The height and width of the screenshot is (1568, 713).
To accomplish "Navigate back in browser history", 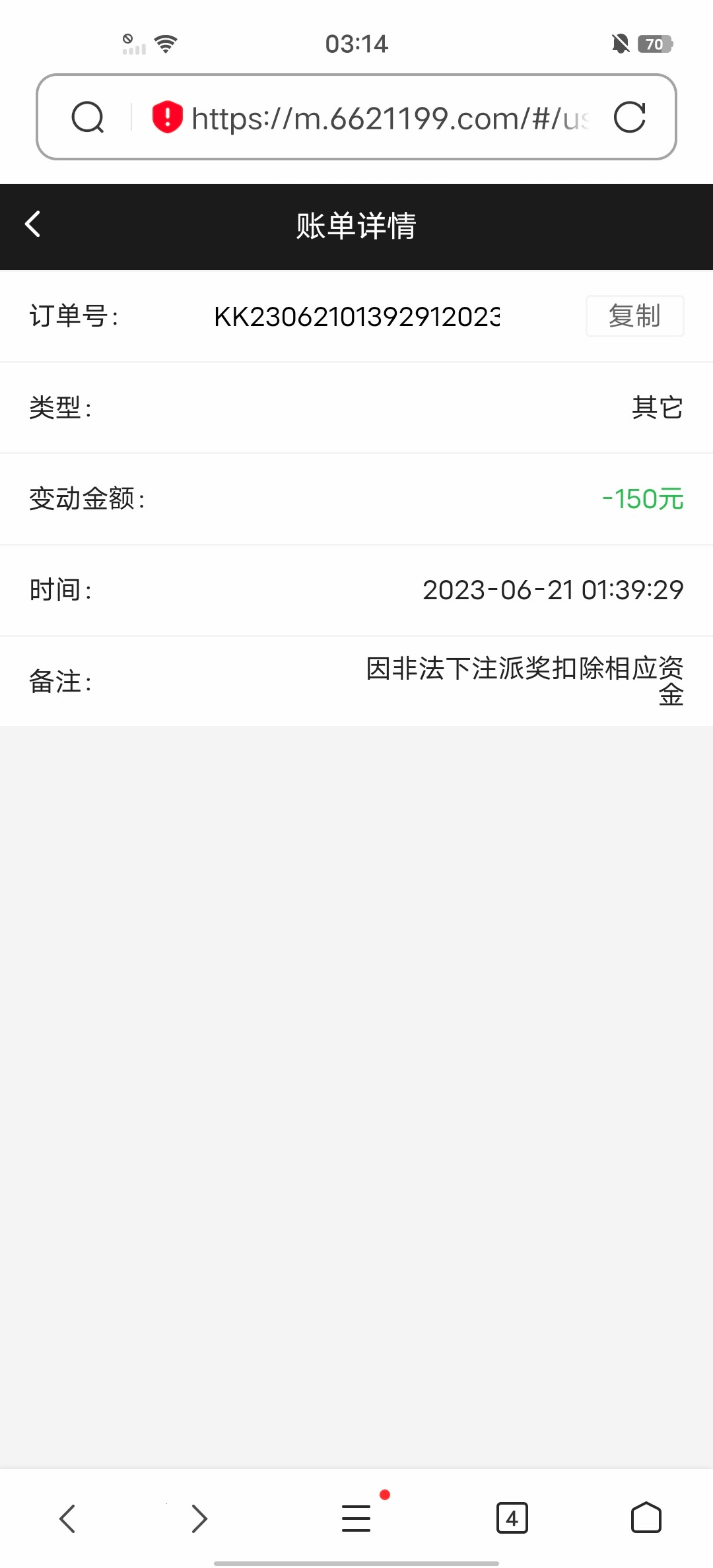I will pos(67,1519).
